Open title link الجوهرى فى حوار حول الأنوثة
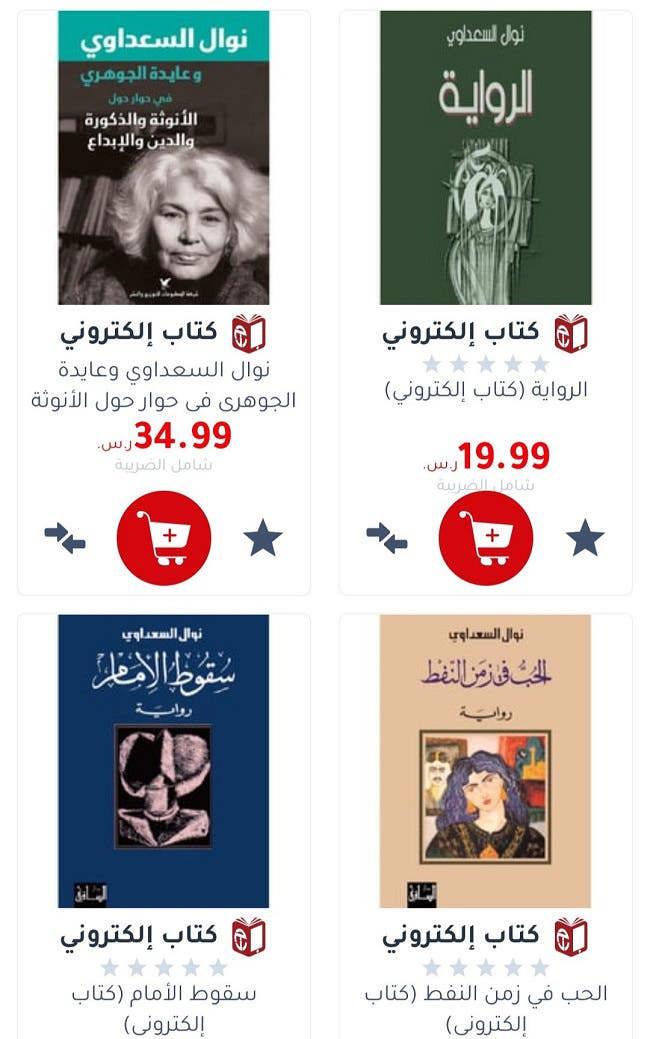This screenshot has width=650, height=1039. pyautogui.click(x=163, y=386)
